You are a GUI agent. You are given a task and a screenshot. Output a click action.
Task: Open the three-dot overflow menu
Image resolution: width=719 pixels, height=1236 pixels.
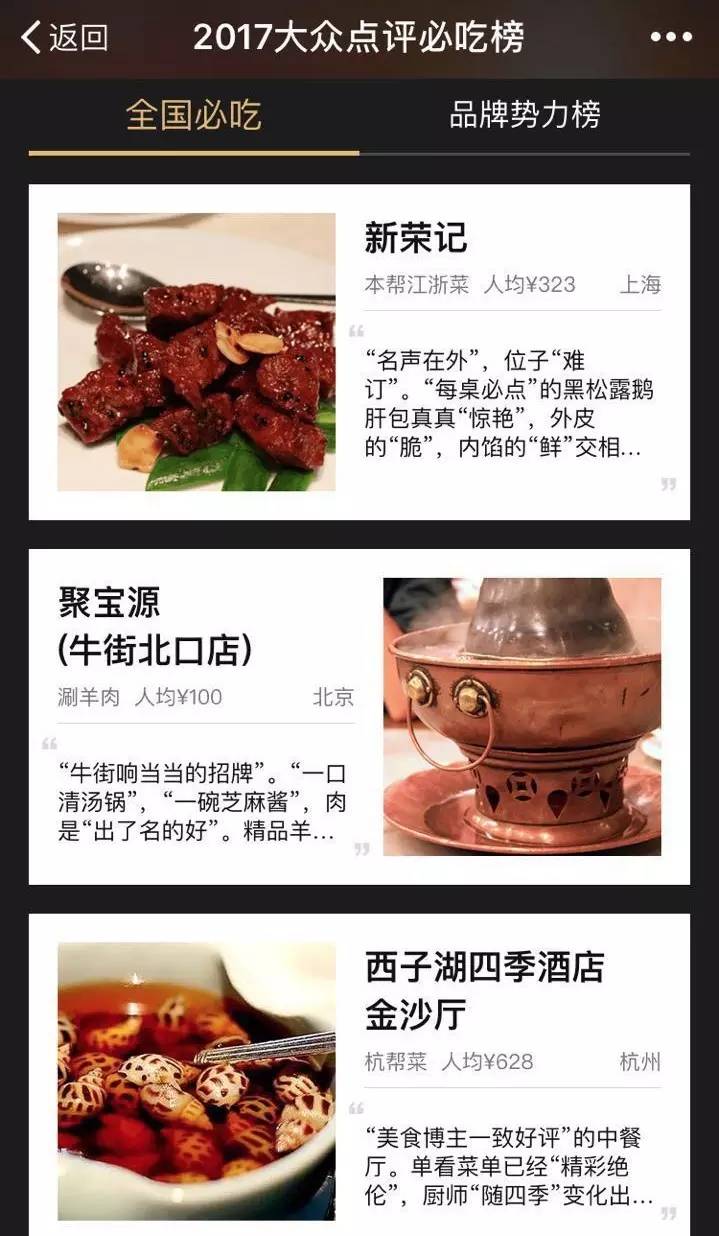click(x=670, y=38)
